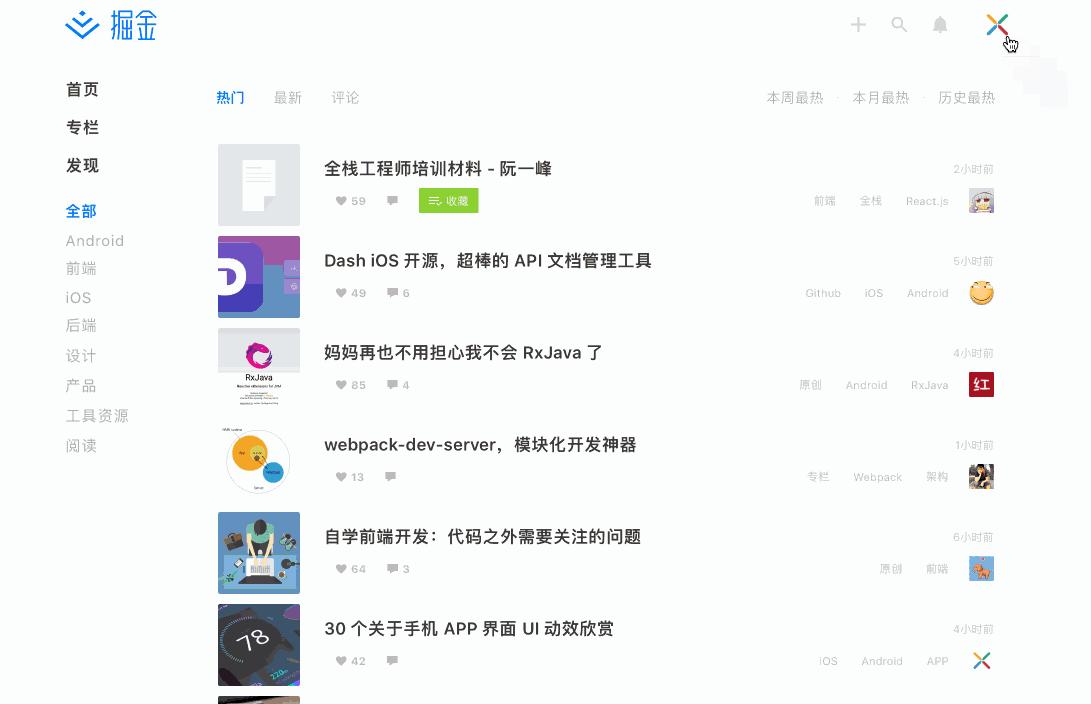The height and width of the screenshot is (704, 1091).
Task: Tap the plus icon to add a post
Action: point(858,25)
